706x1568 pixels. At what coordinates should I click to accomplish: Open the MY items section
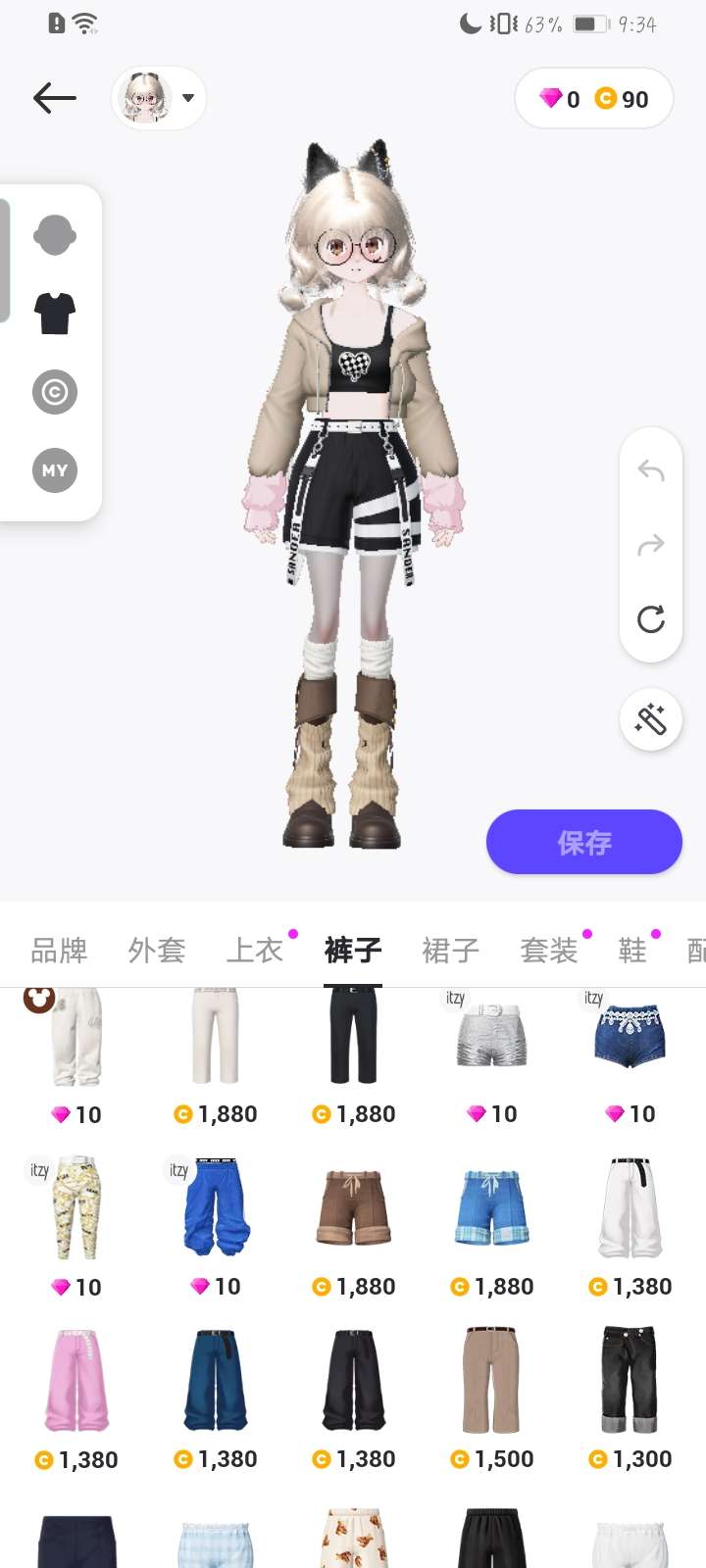[x=55, y=470]
